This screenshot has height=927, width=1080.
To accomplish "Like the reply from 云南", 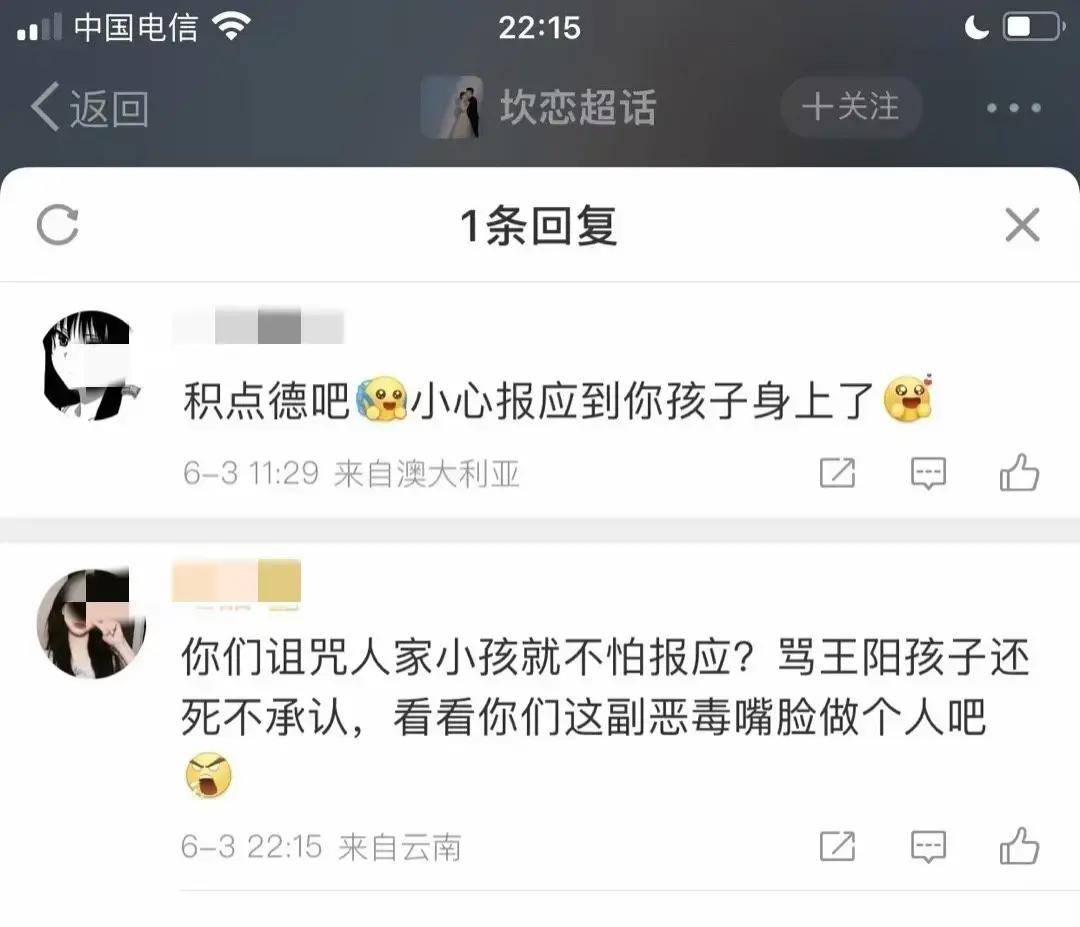I will (x=1019, y=846).
